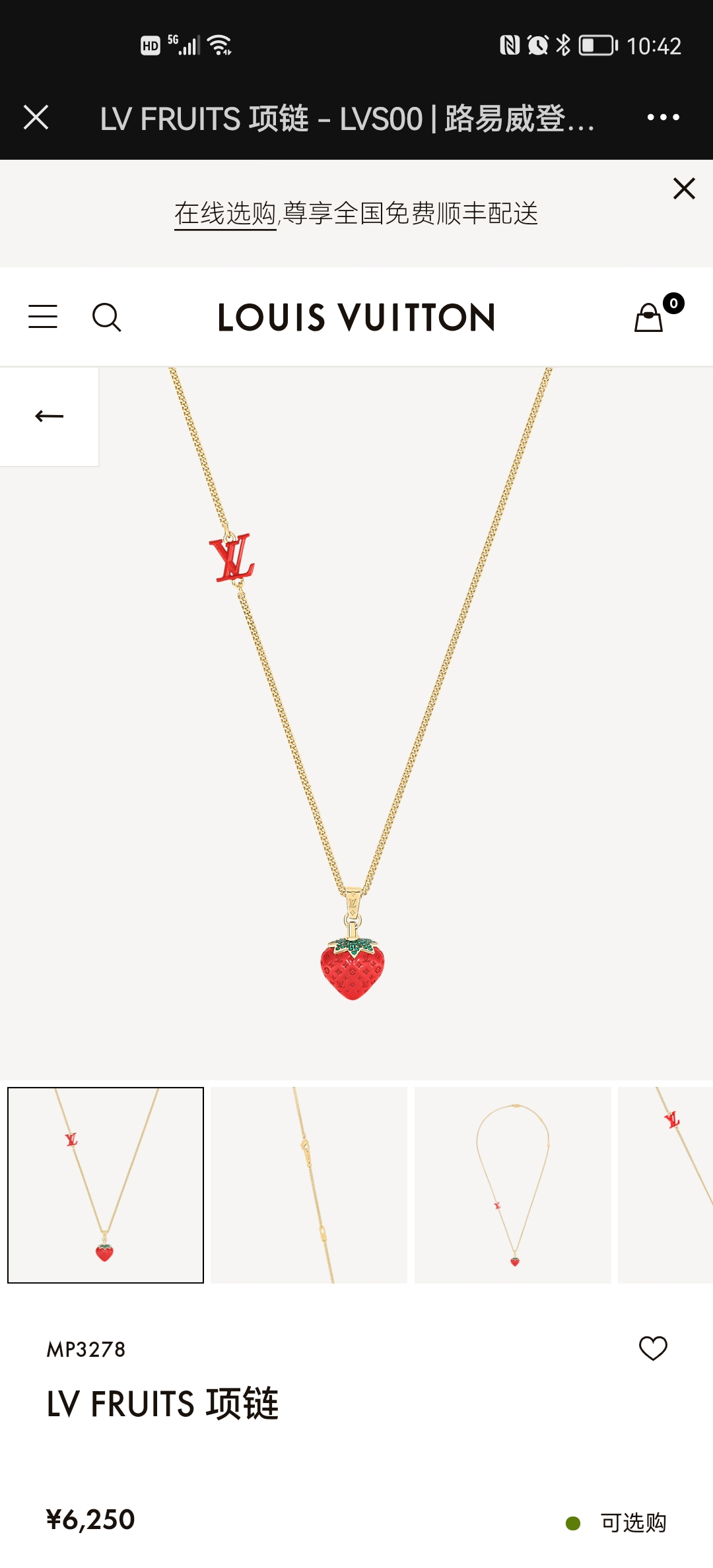
Task: Close the in-app browser page
Action: [36, 118]
